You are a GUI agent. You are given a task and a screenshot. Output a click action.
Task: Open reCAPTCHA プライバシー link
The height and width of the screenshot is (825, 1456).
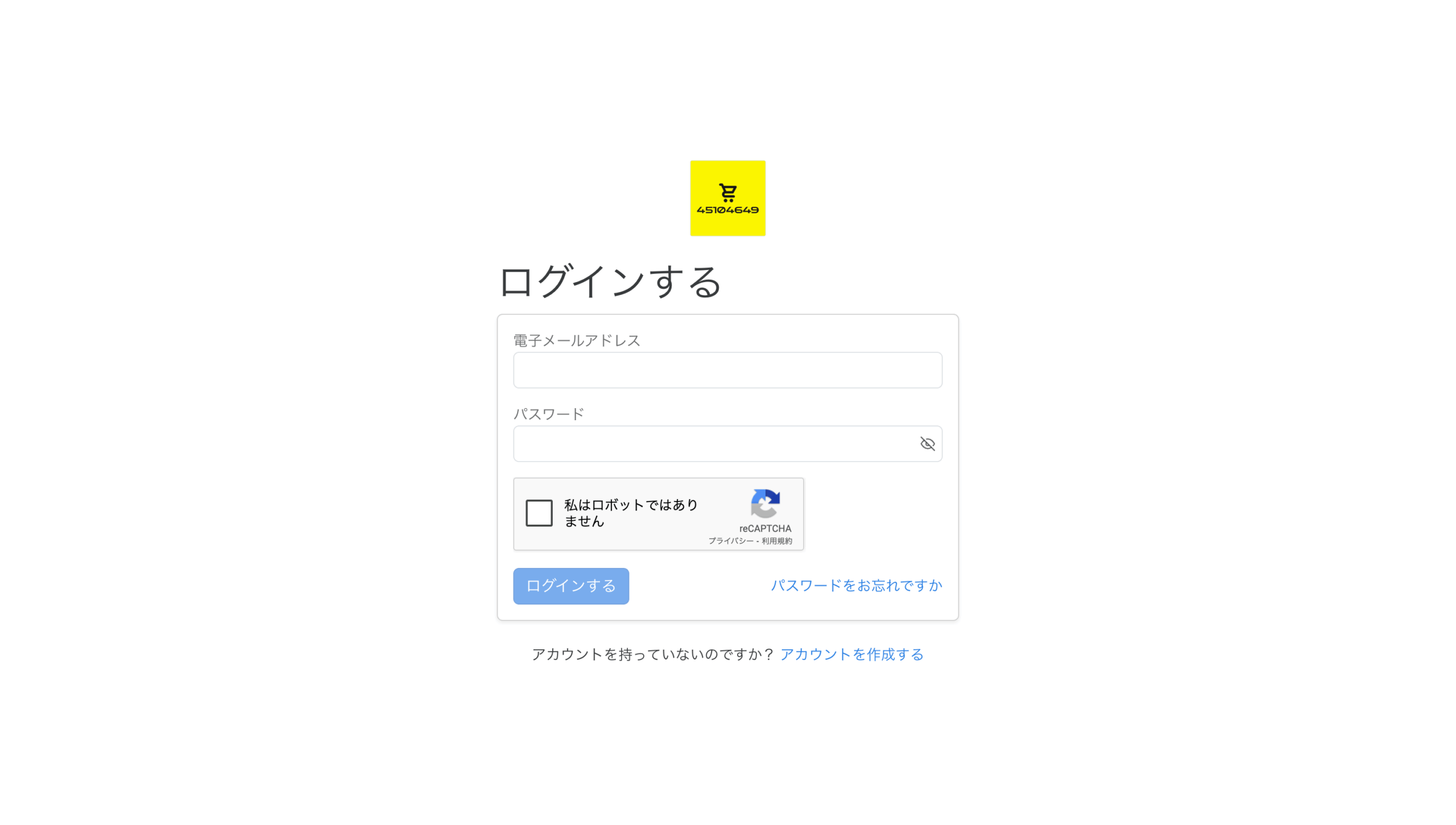tap(730, 541)
